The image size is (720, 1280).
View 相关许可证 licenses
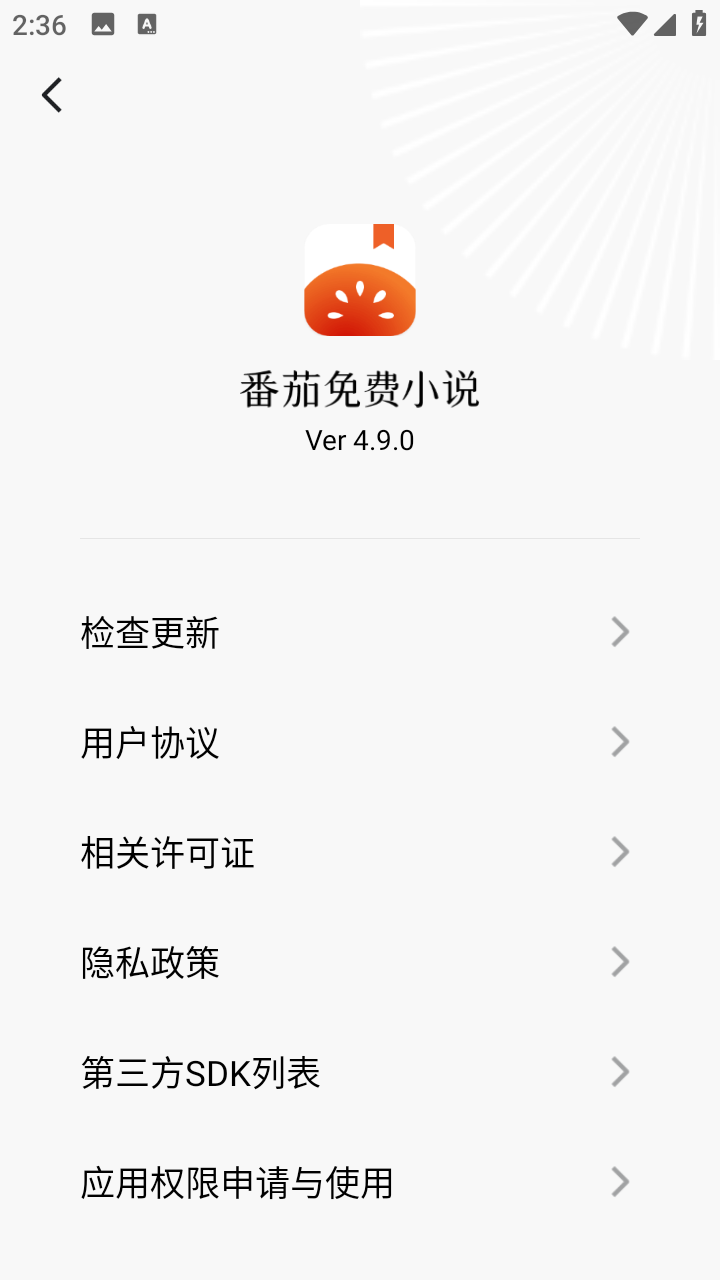click(x=360, y=852)
